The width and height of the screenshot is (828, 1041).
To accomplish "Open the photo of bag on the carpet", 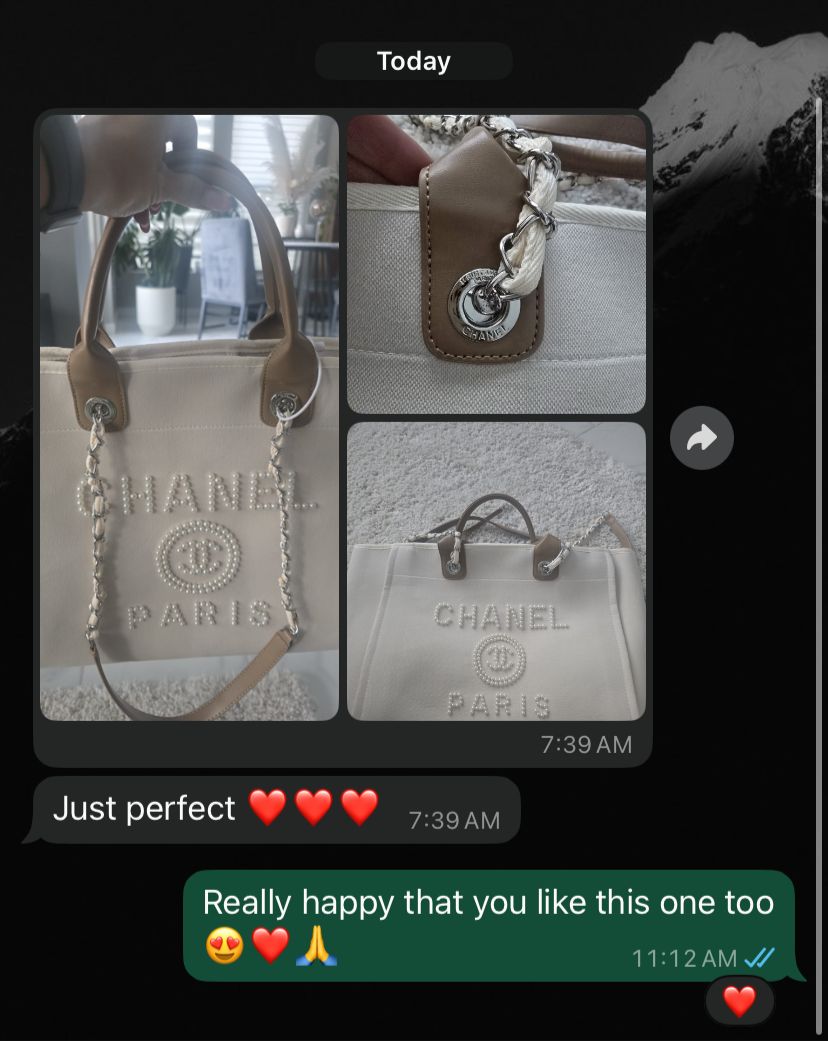I will point(496,570).
